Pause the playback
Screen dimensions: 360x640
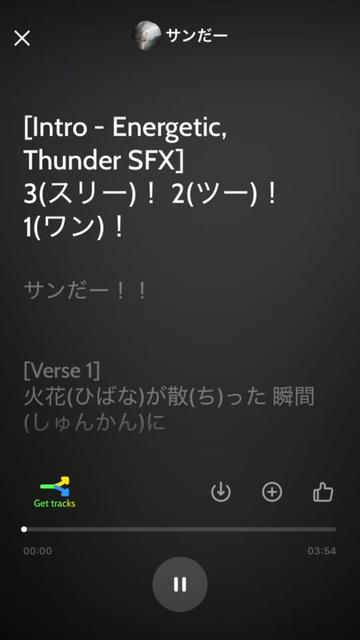click(x=180, y=584)
